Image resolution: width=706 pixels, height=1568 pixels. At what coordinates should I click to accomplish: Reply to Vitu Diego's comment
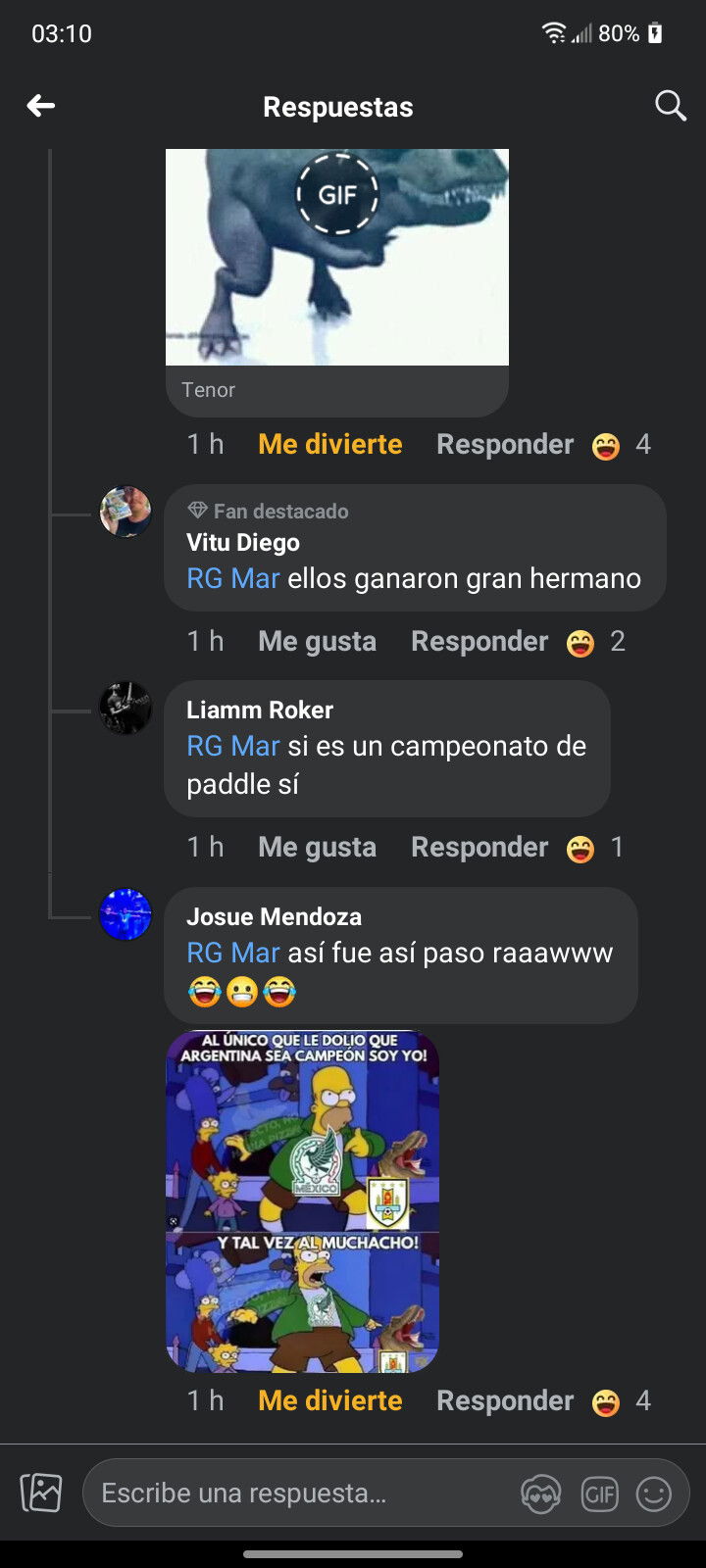tap(479, 641)
